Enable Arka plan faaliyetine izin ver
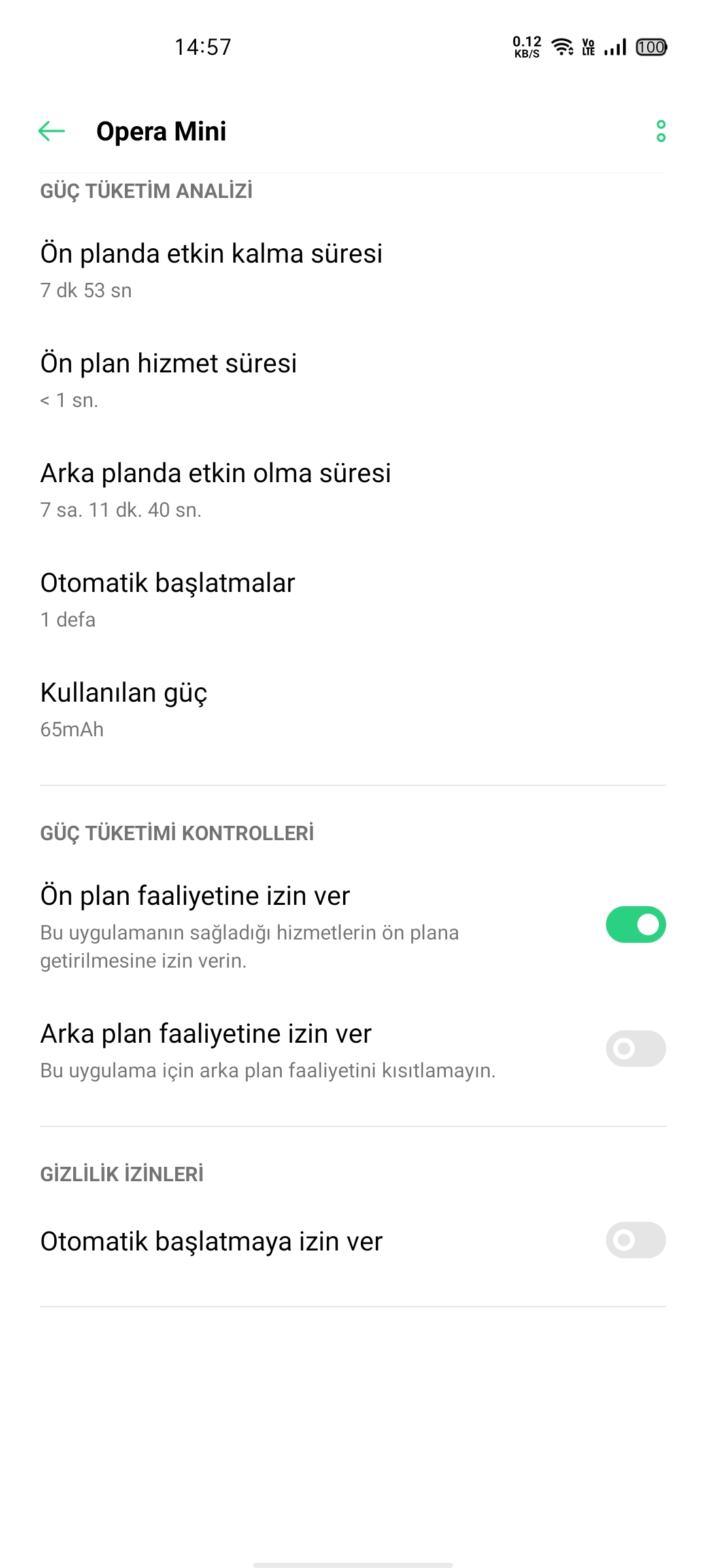The image size is (706, 1568). click(635, 1049)
